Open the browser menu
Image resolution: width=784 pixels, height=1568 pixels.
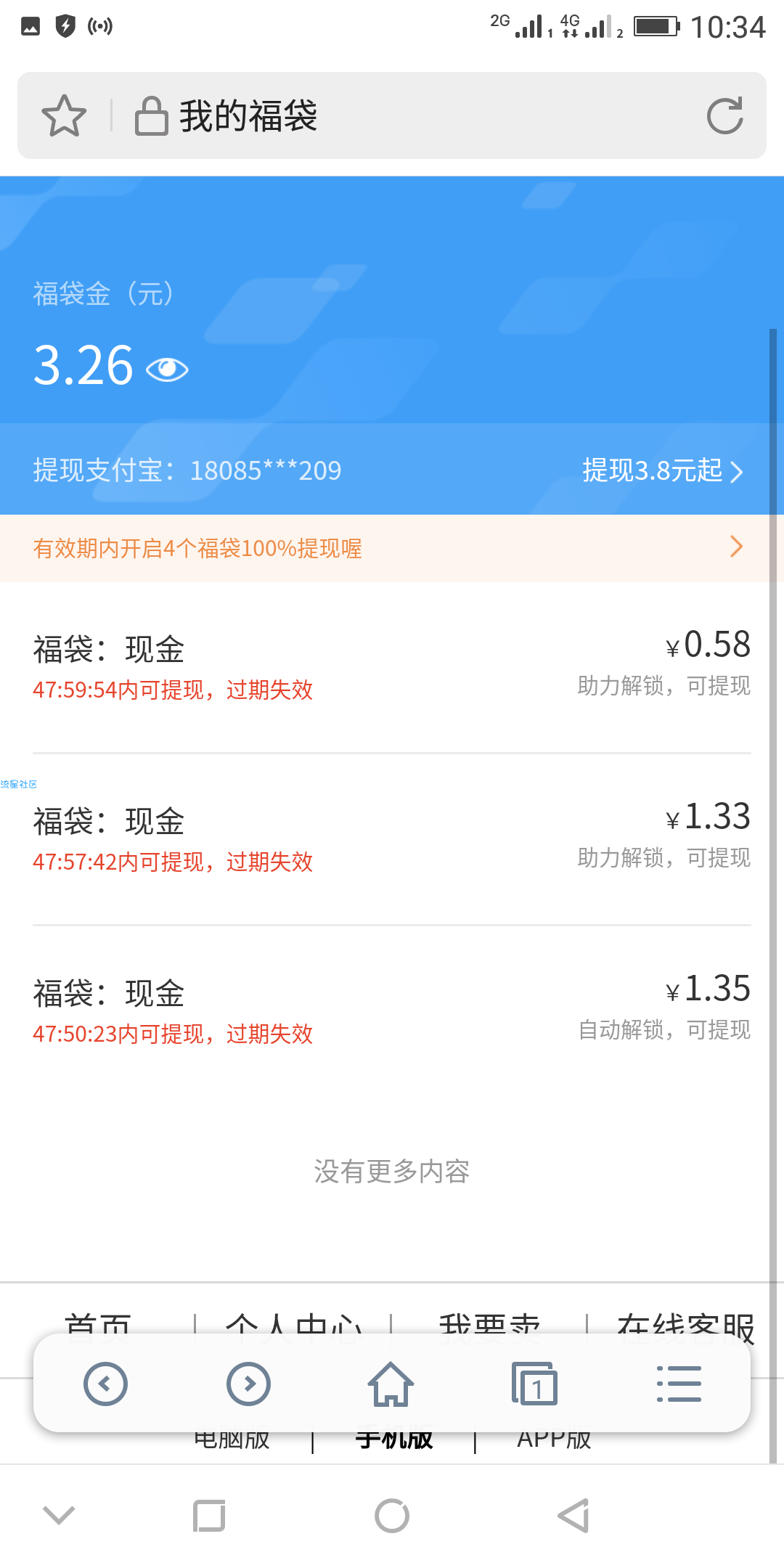[678, 1384]
